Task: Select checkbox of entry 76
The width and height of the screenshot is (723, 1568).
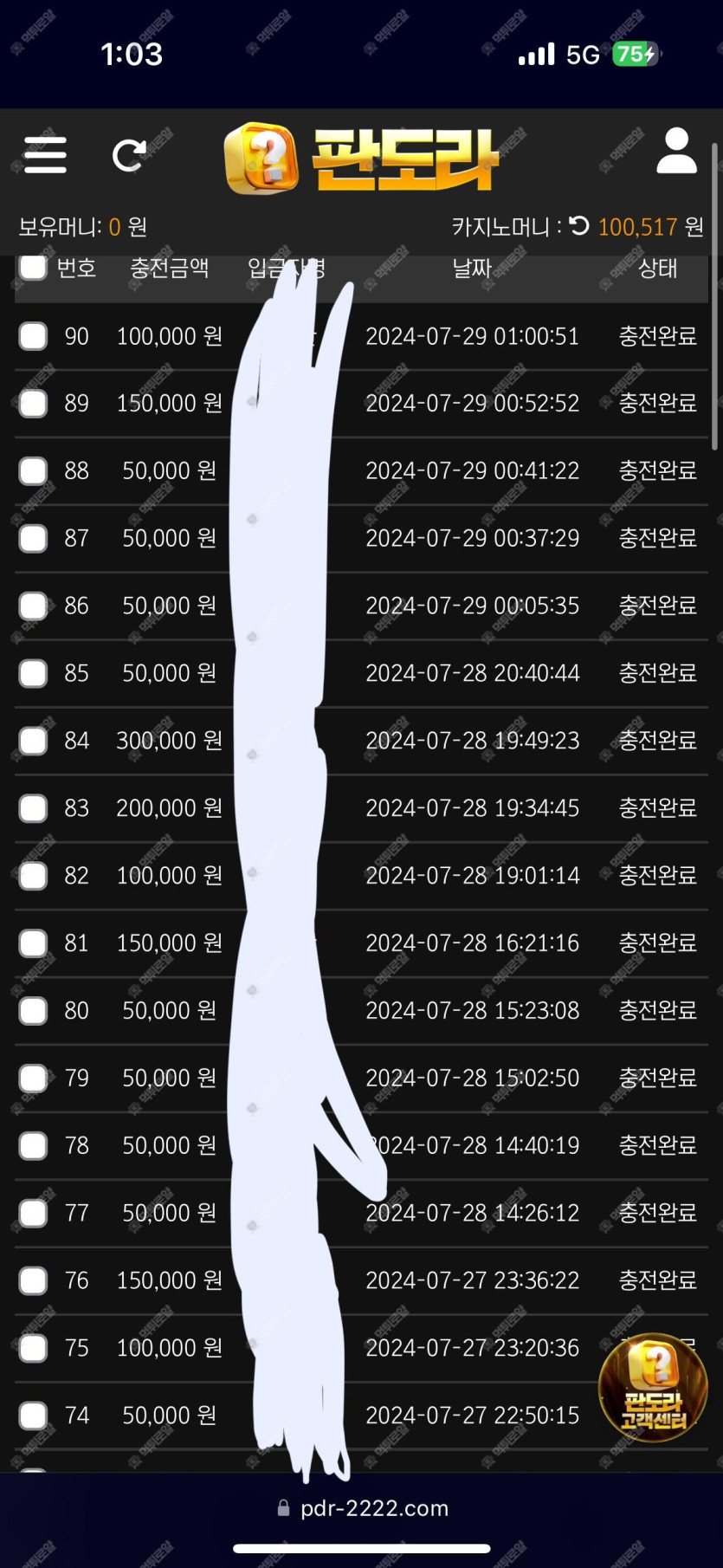Action: pos(33,1280)
